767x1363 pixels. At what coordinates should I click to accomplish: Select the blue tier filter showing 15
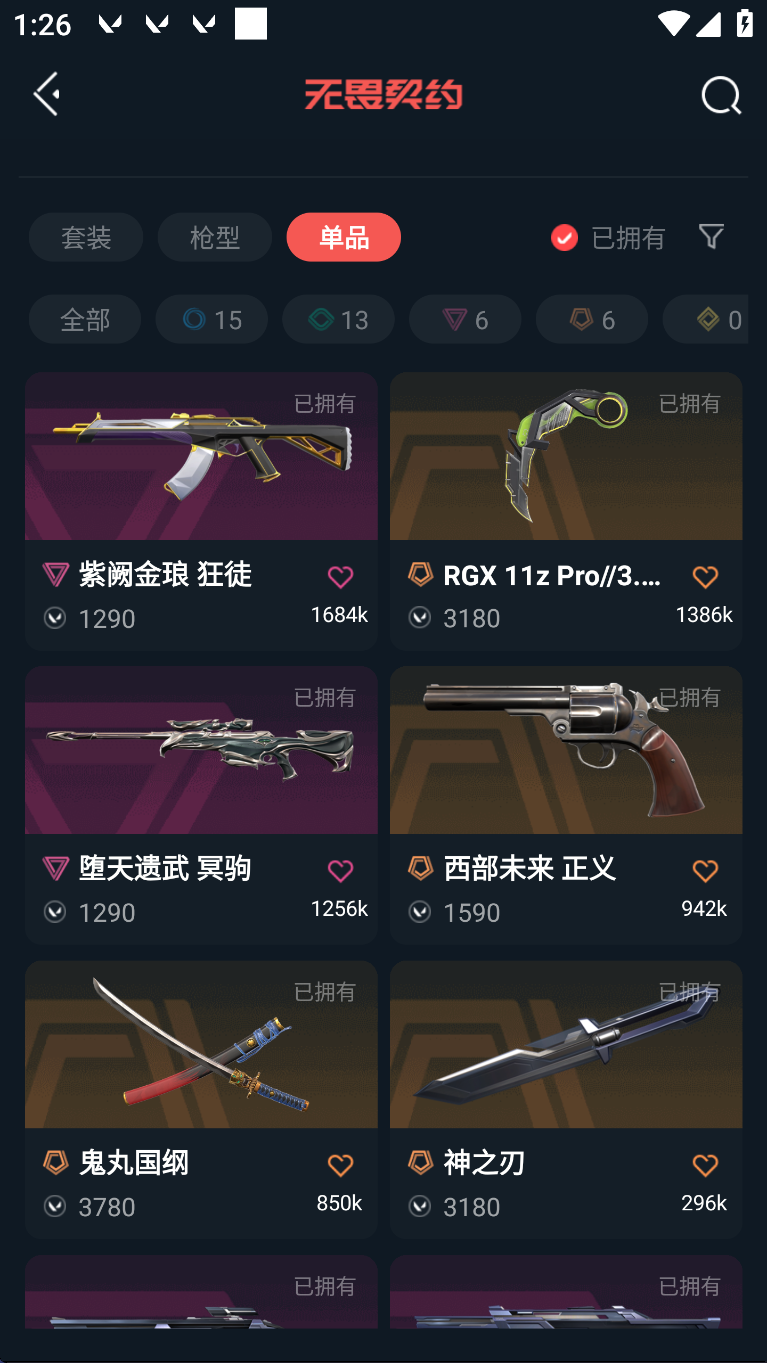211,319
